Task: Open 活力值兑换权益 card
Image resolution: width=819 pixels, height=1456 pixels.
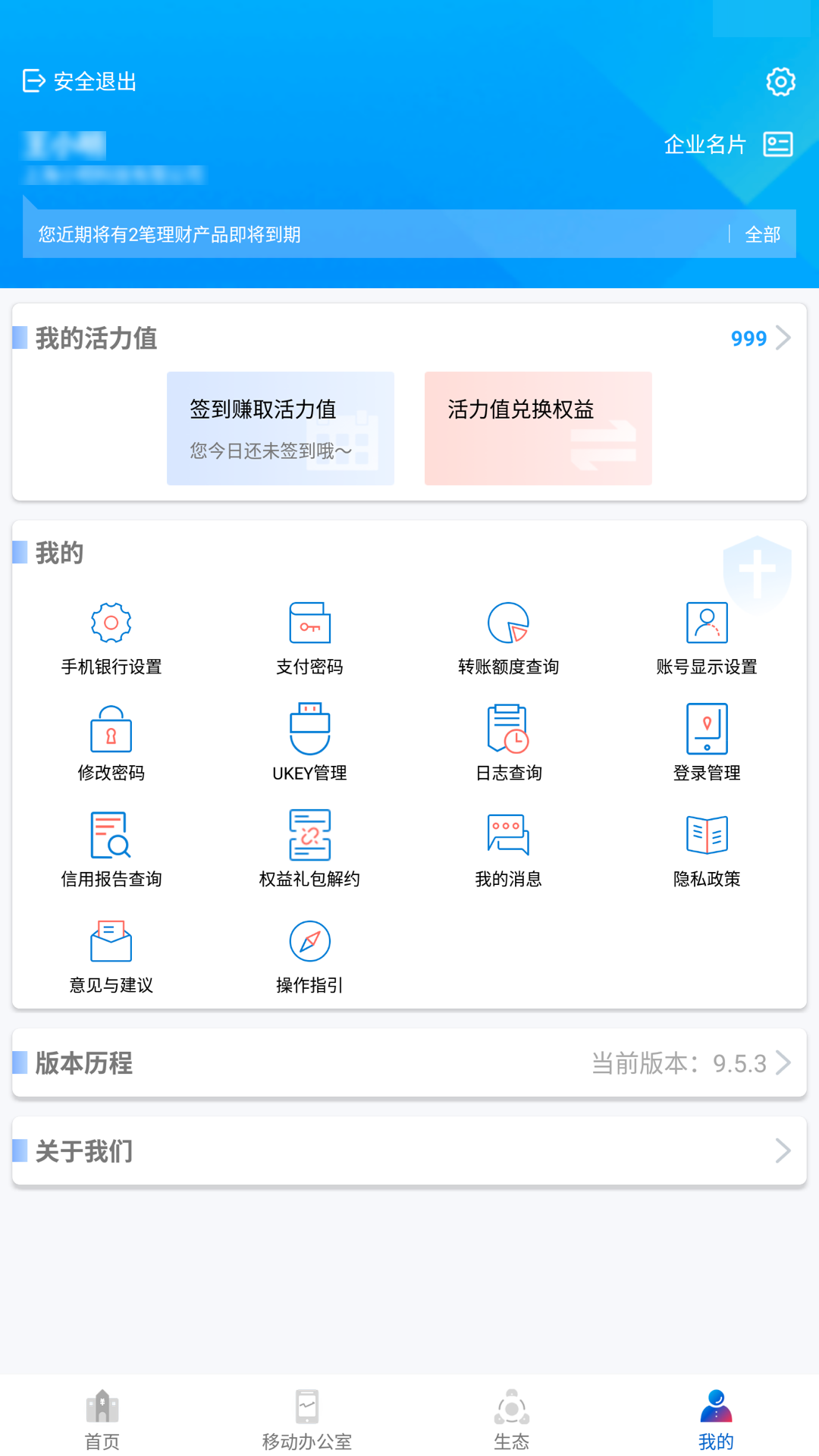Action: coord(538,428)
